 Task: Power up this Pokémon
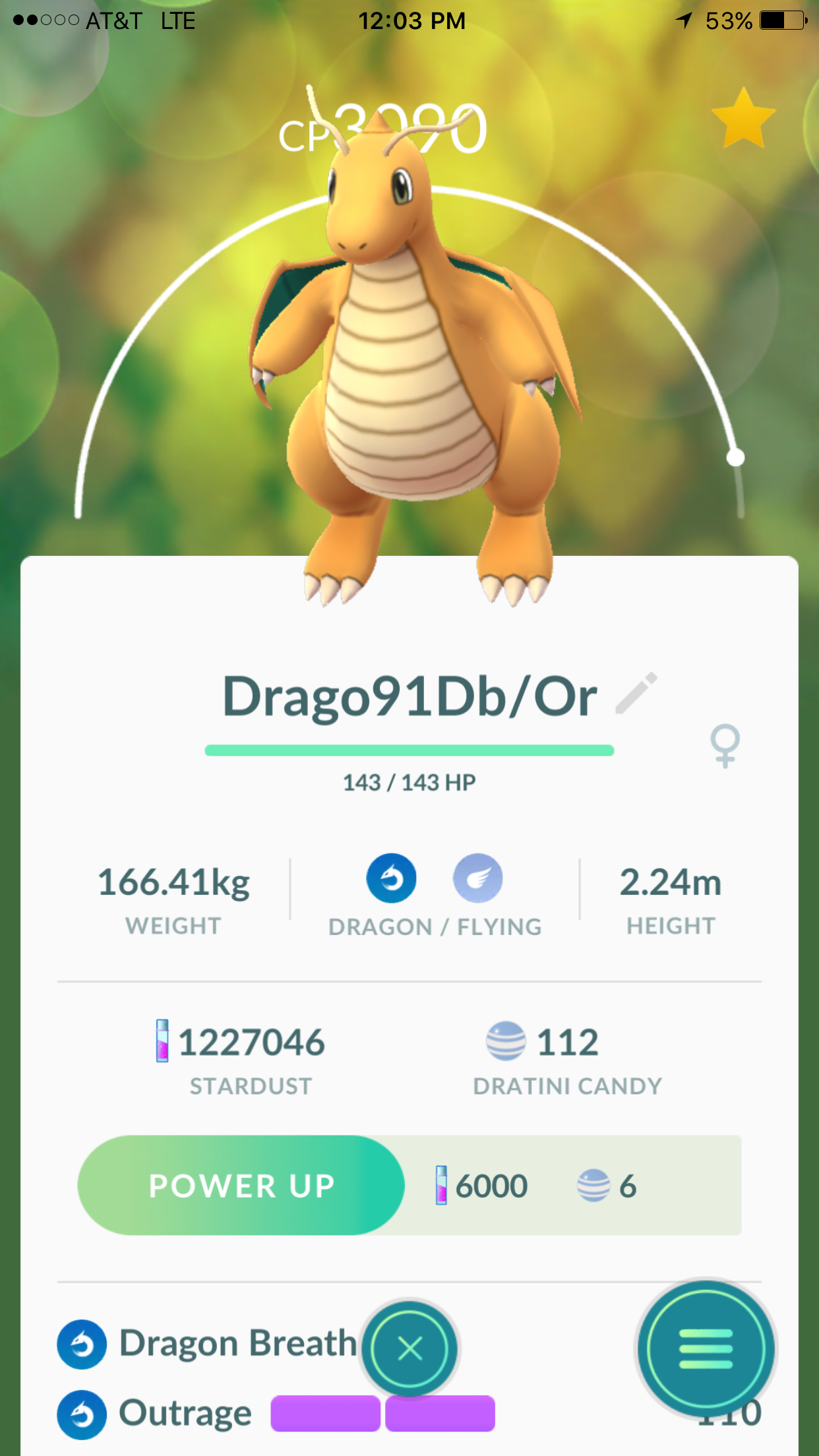(x=241, y=1185)
